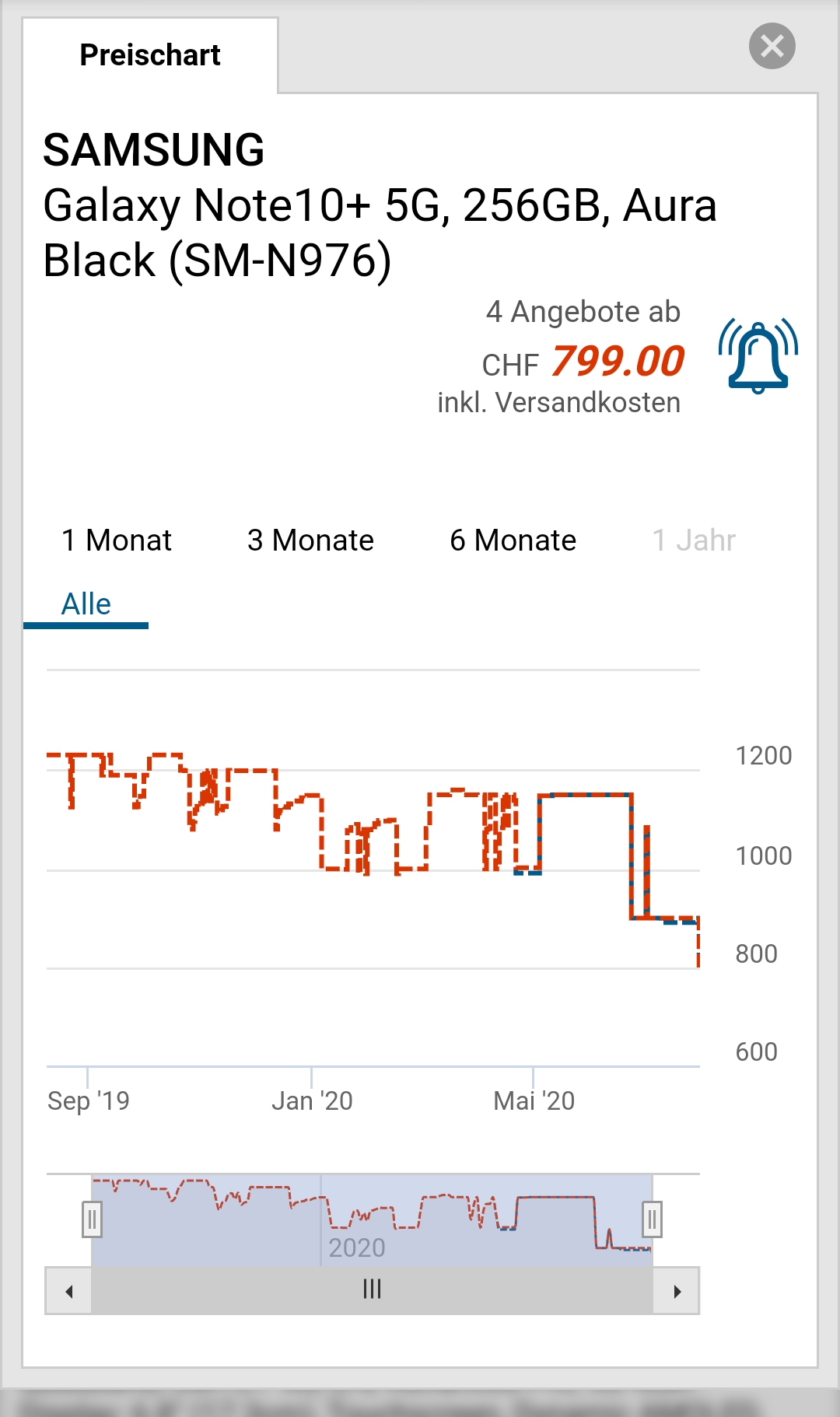Tap the left arrow of chart scrollbar
This screenshot has height=1417, width=840.
coord(69,1291)
